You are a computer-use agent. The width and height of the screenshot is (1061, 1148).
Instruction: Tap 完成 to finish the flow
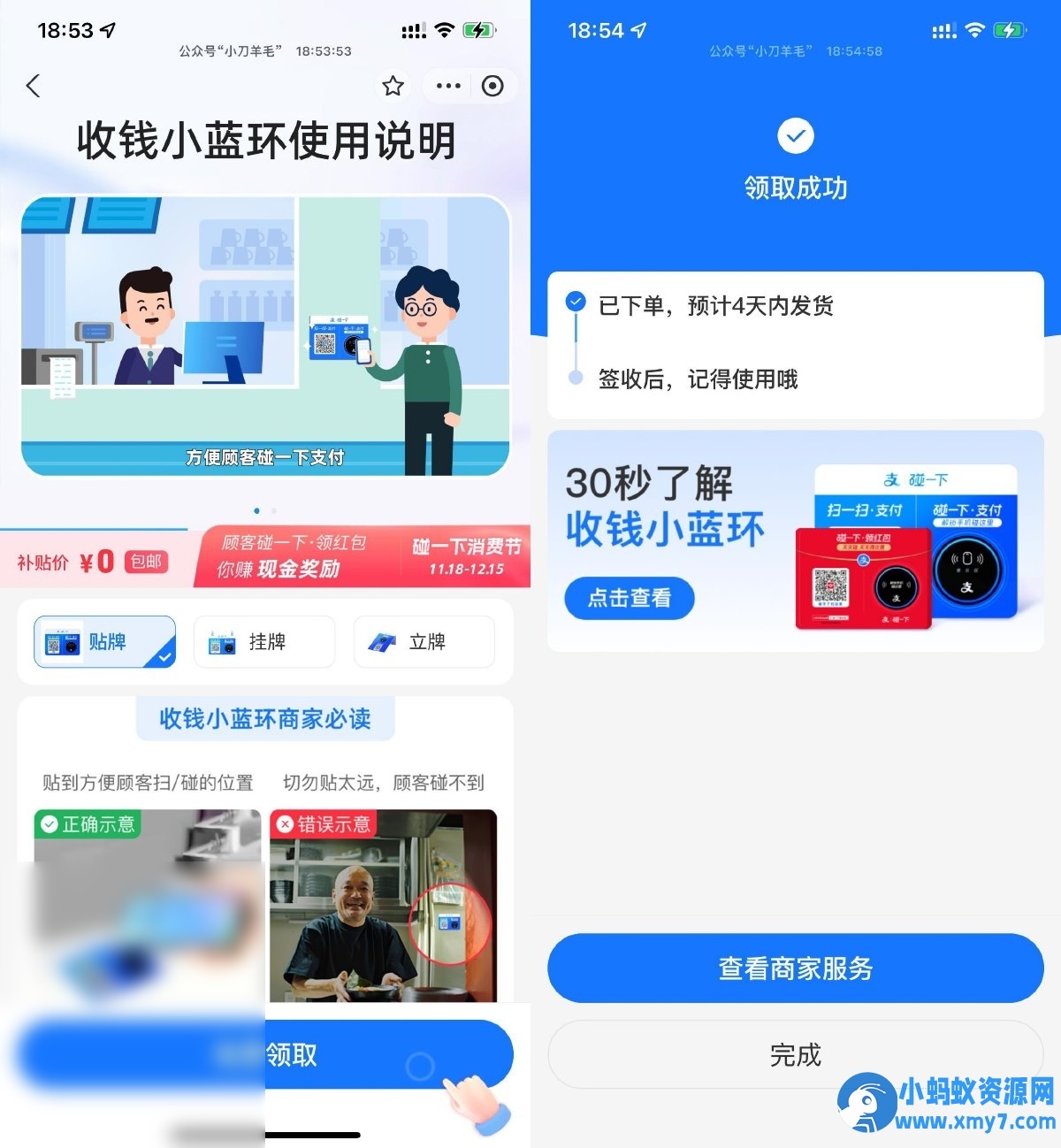[794, 1055]
